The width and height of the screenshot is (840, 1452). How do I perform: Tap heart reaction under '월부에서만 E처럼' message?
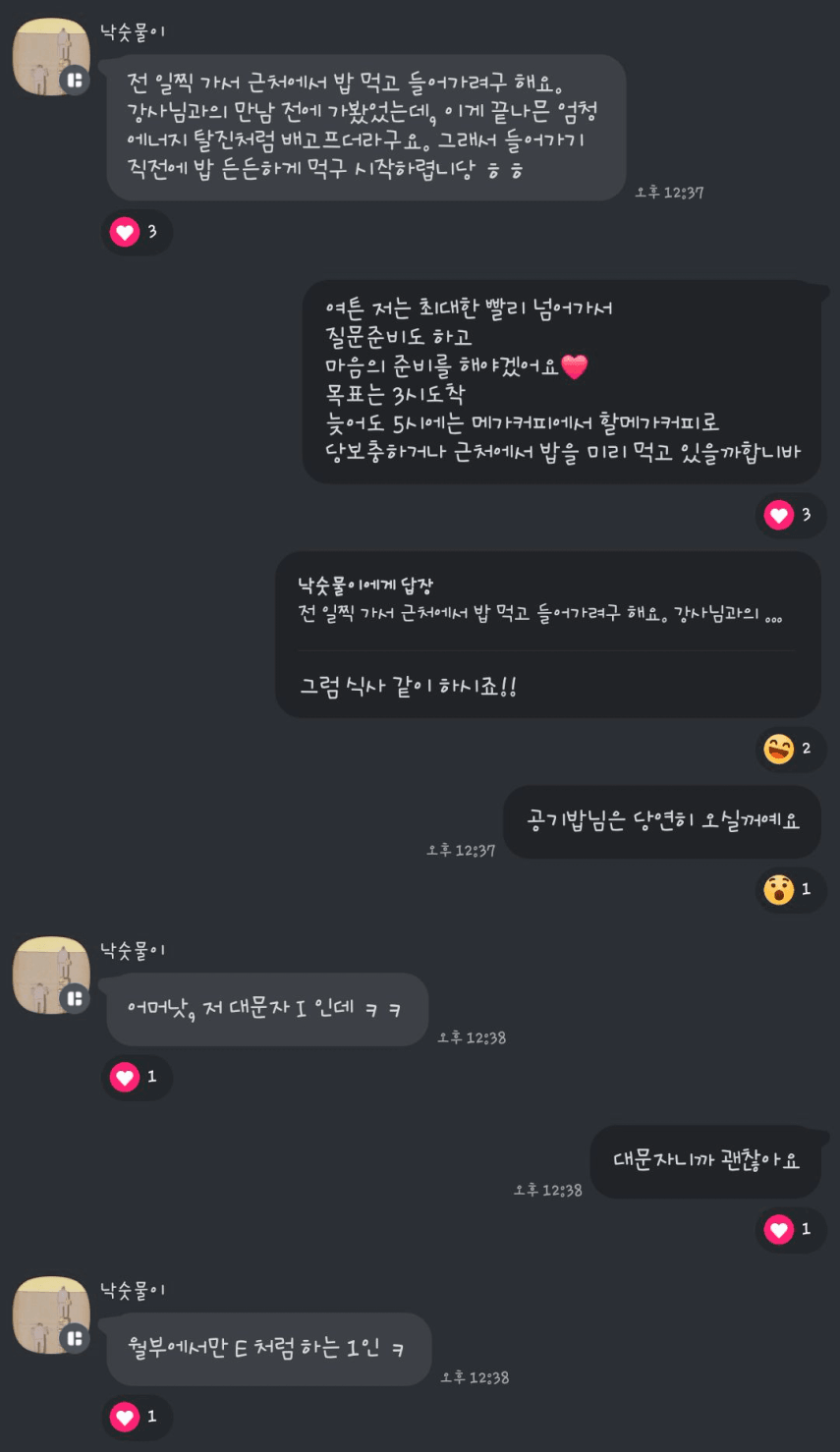click(x=137, y=1417)
